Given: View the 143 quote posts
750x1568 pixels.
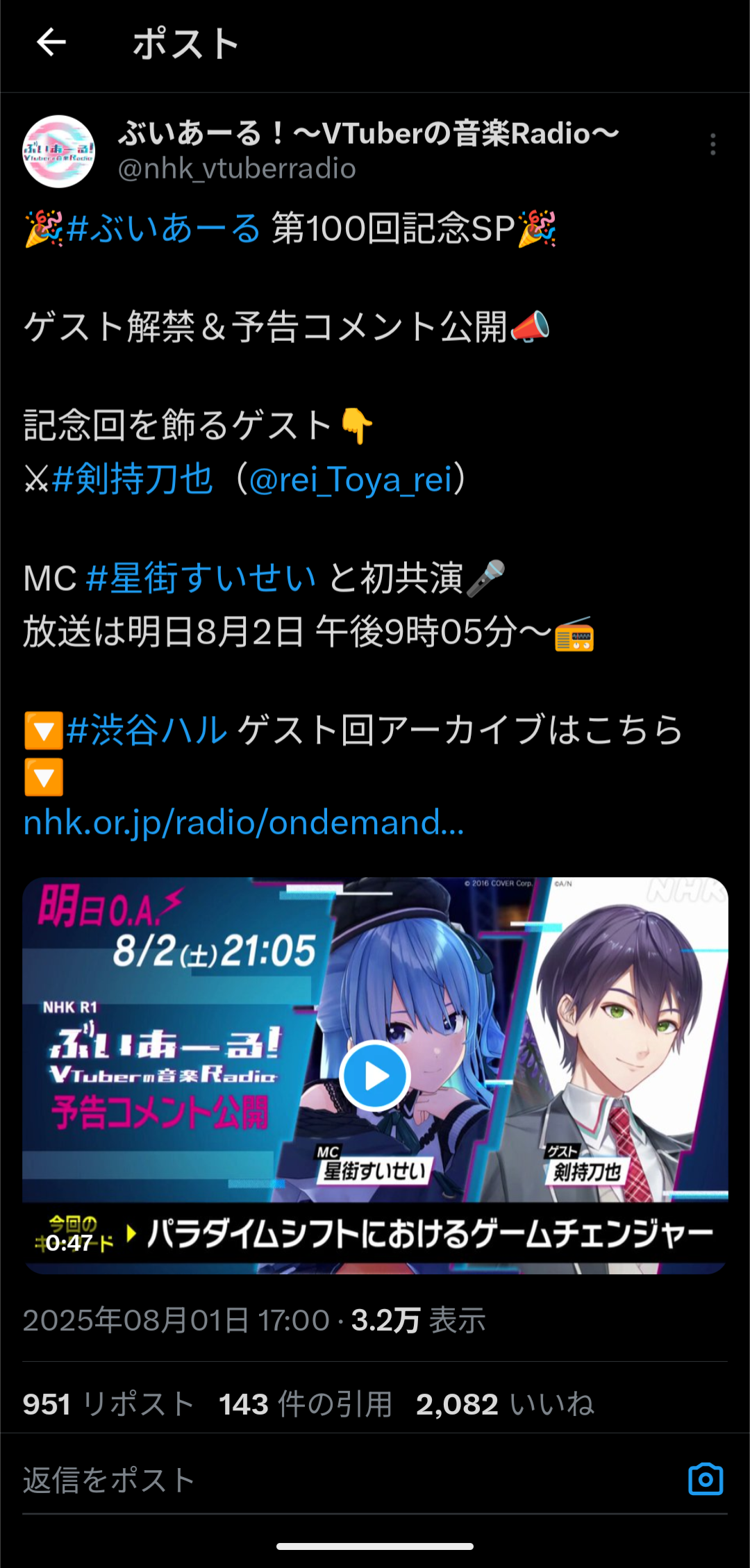Looking at the screenshot, I should coord(306,1404).
